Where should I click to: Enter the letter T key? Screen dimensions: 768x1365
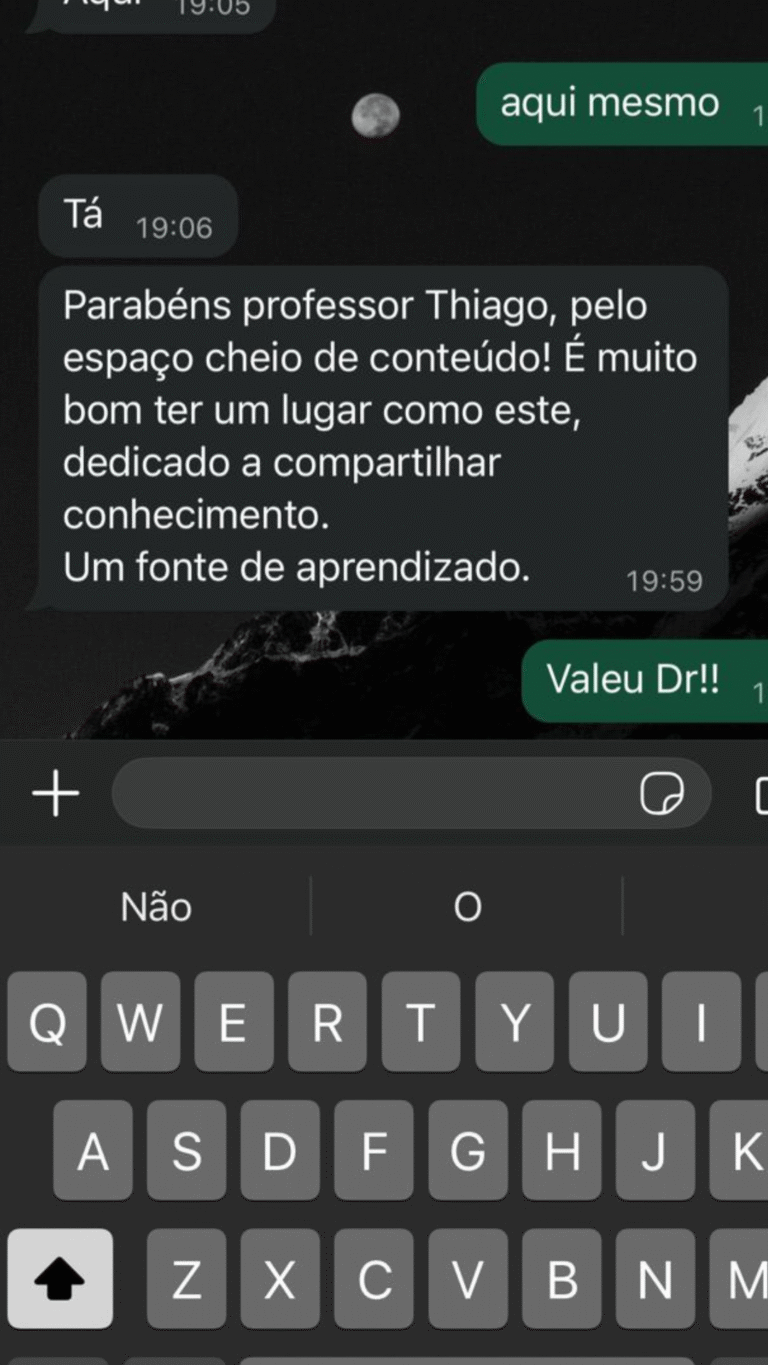(420, 1022)
